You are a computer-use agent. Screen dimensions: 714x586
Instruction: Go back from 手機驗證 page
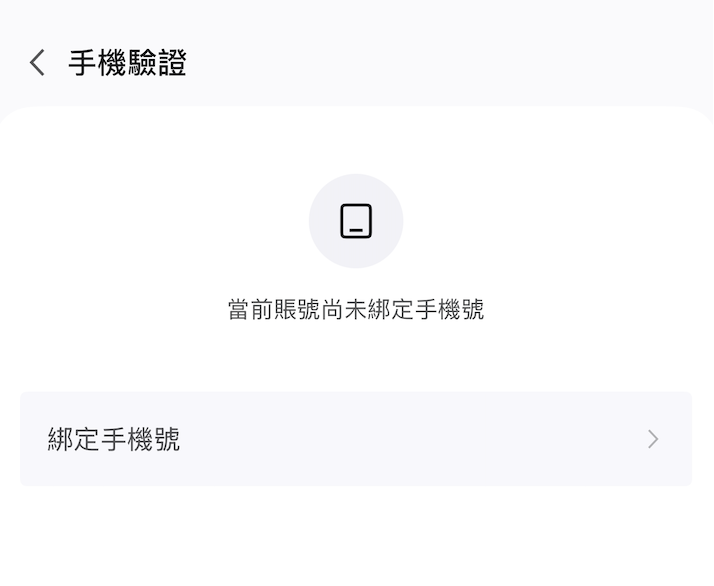tap(37, 62)
